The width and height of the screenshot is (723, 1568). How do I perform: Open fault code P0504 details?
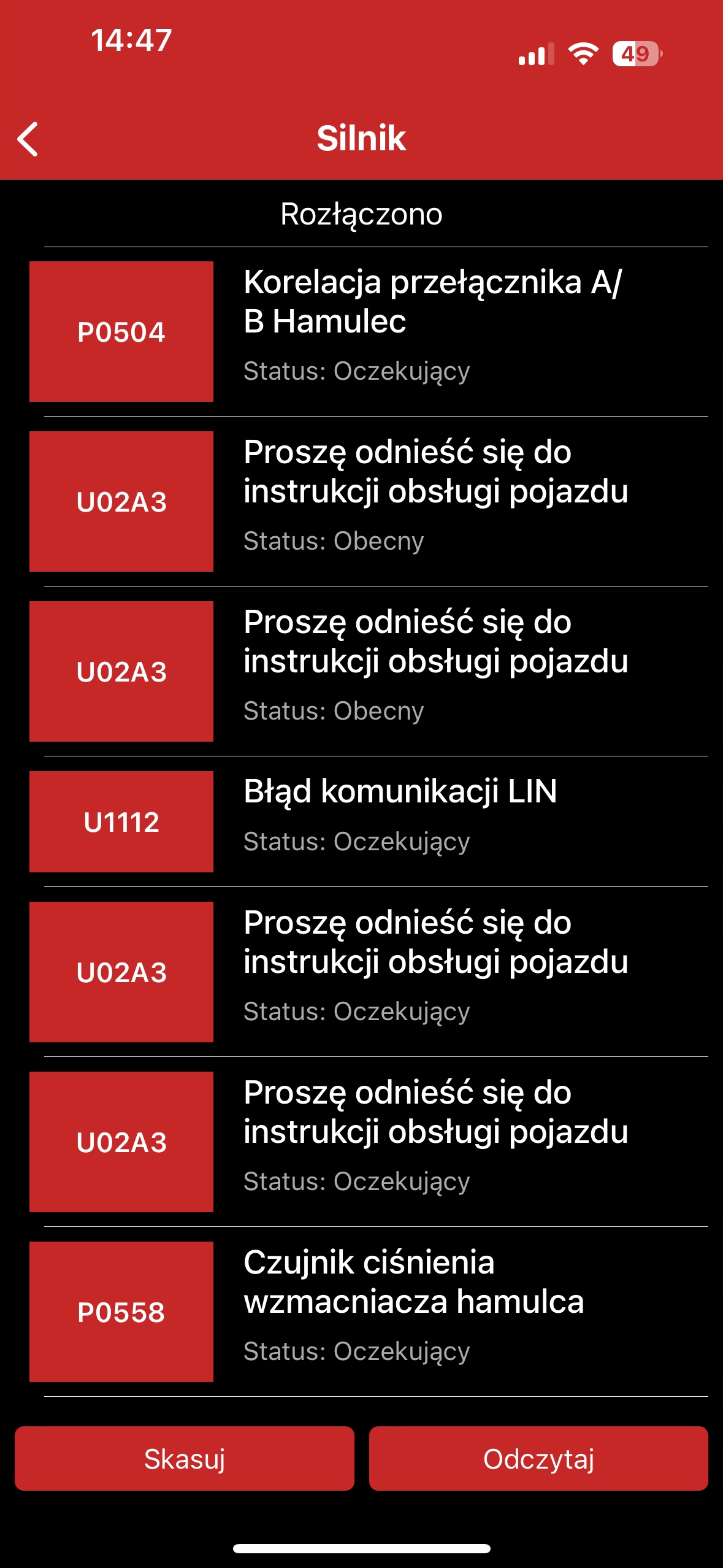coord(368,332)
